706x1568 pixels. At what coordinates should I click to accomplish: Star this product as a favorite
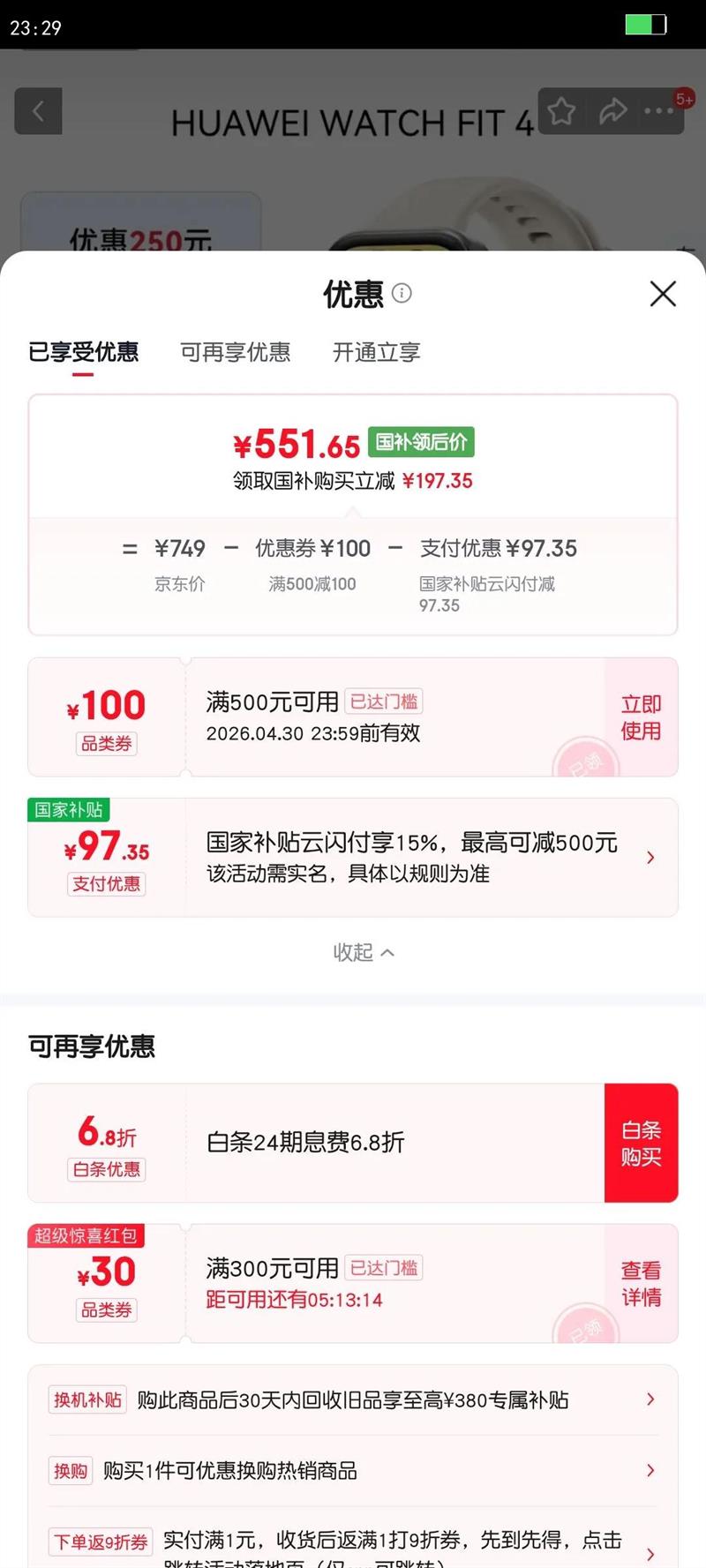561,111
